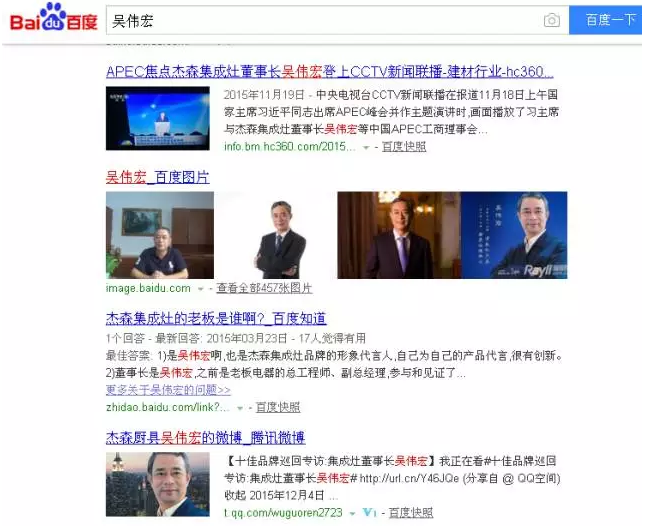Open the CCTV news thumbnail image

click(160, 118)
